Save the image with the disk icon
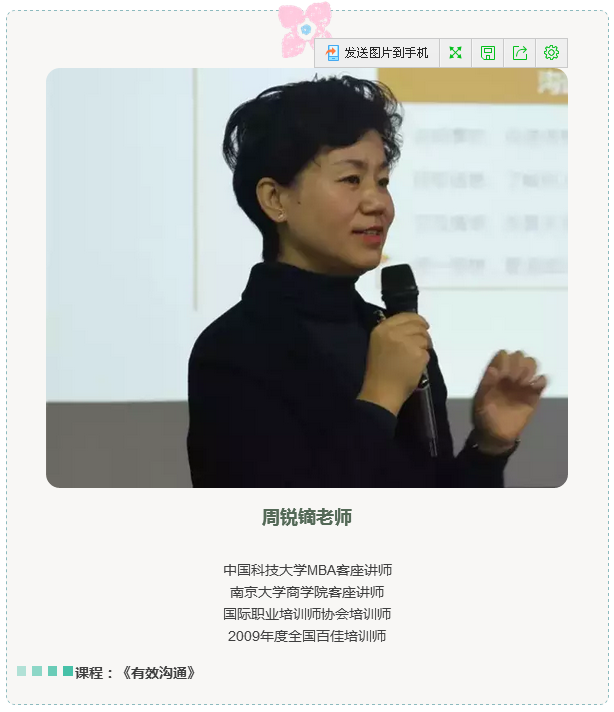614x712 pixels. (488, 53)
